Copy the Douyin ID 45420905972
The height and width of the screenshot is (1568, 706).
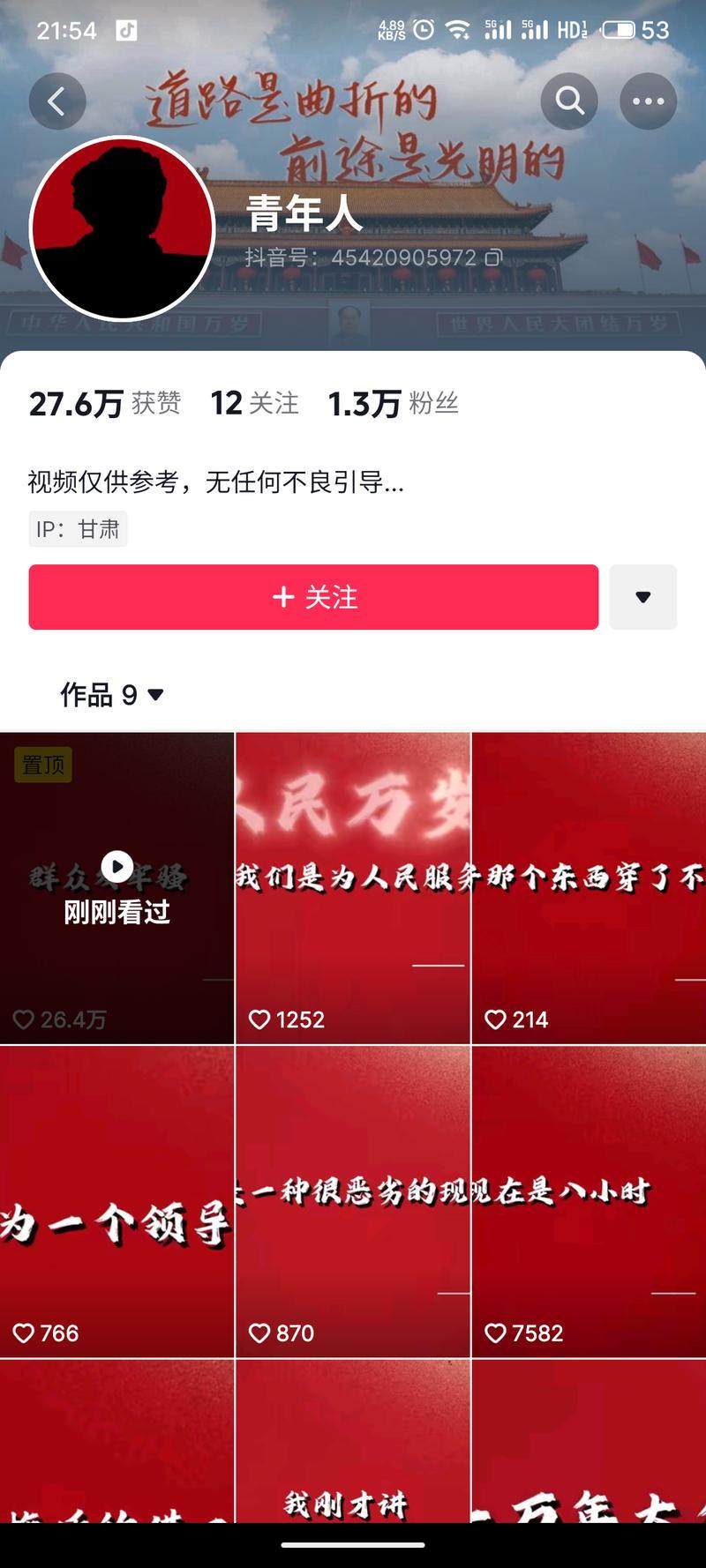pyautogui.click(x=494, y=258)
